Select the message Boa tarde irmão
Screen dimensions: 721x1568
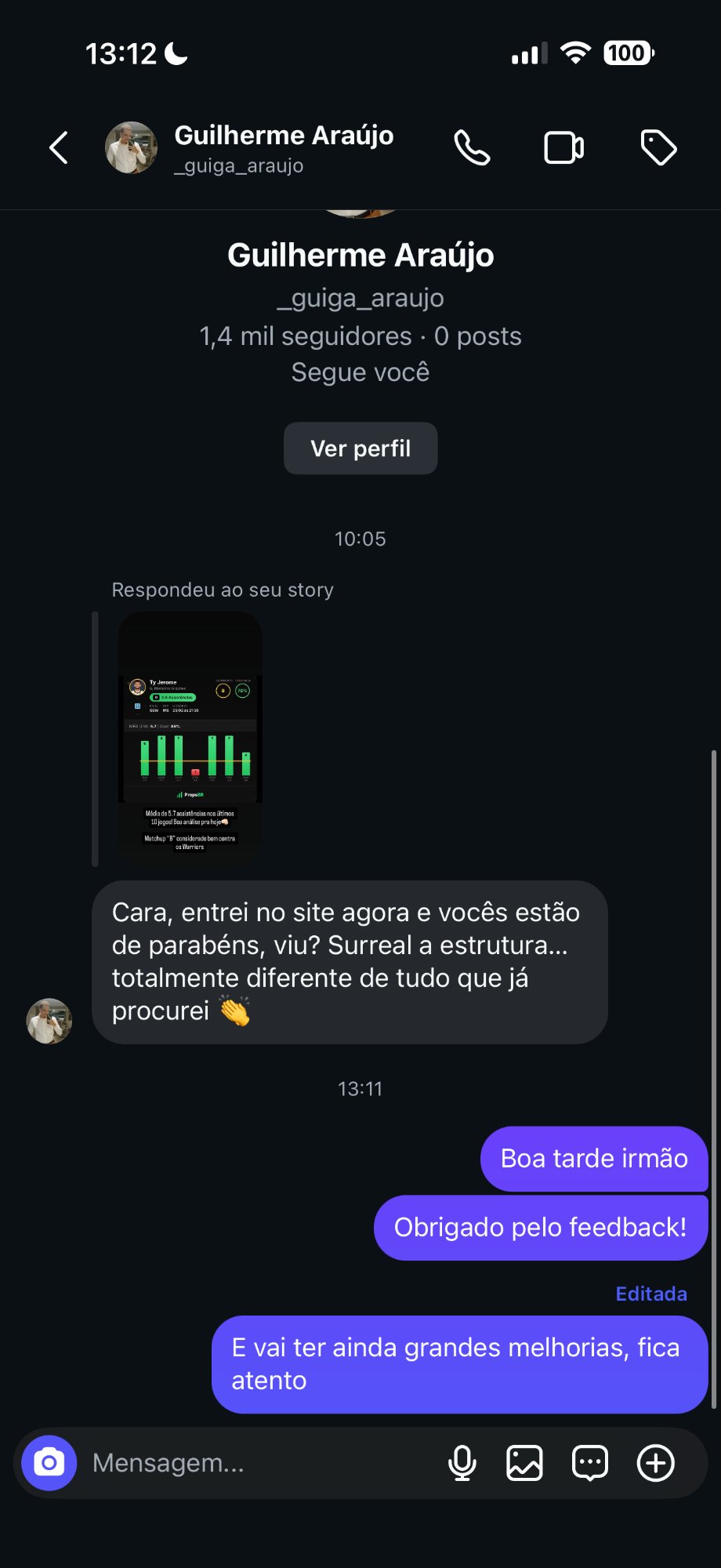click(594, 1159)
